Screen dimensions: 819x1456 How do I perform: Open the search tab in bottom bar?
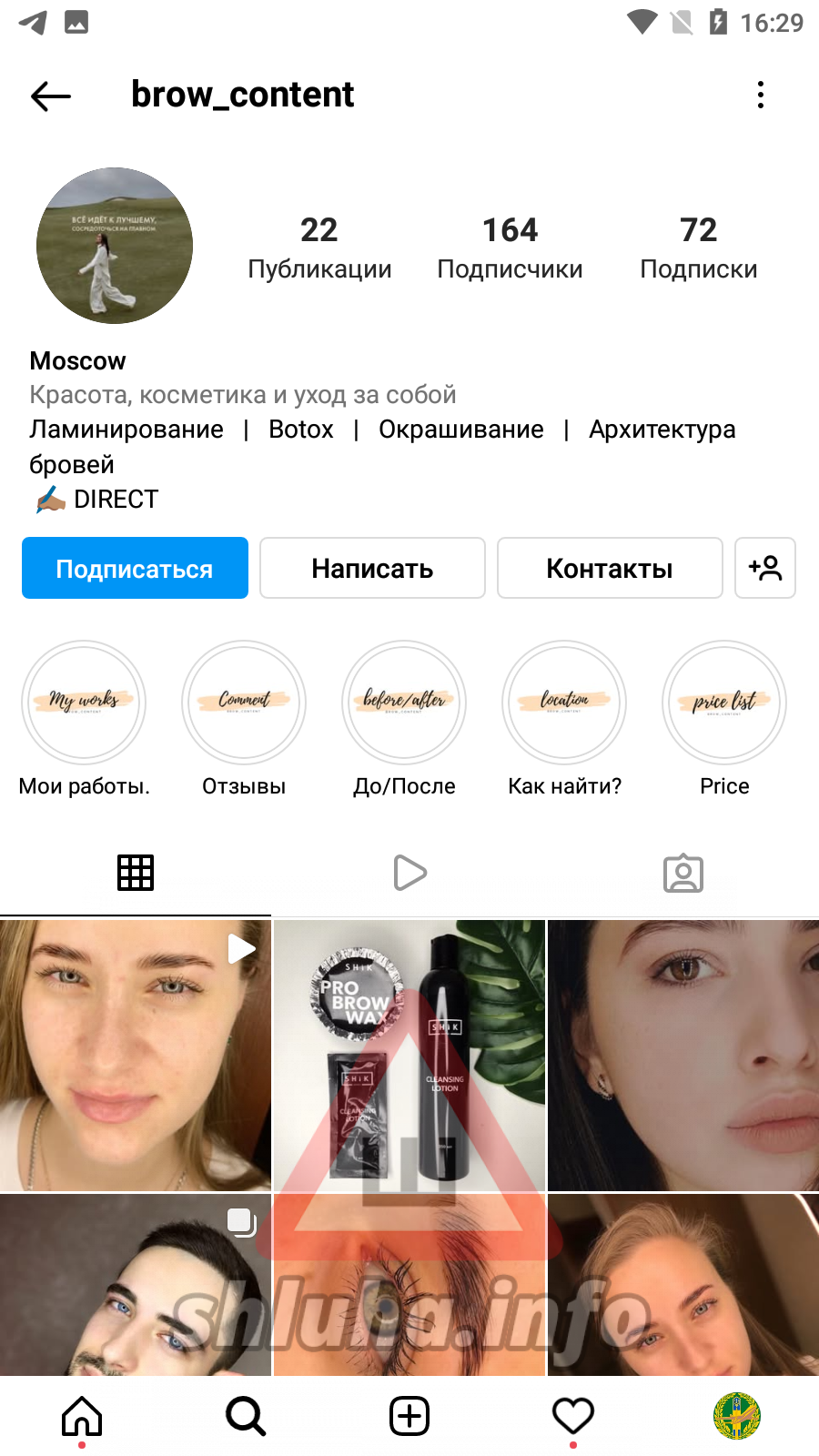click(x=246, y=1416)
